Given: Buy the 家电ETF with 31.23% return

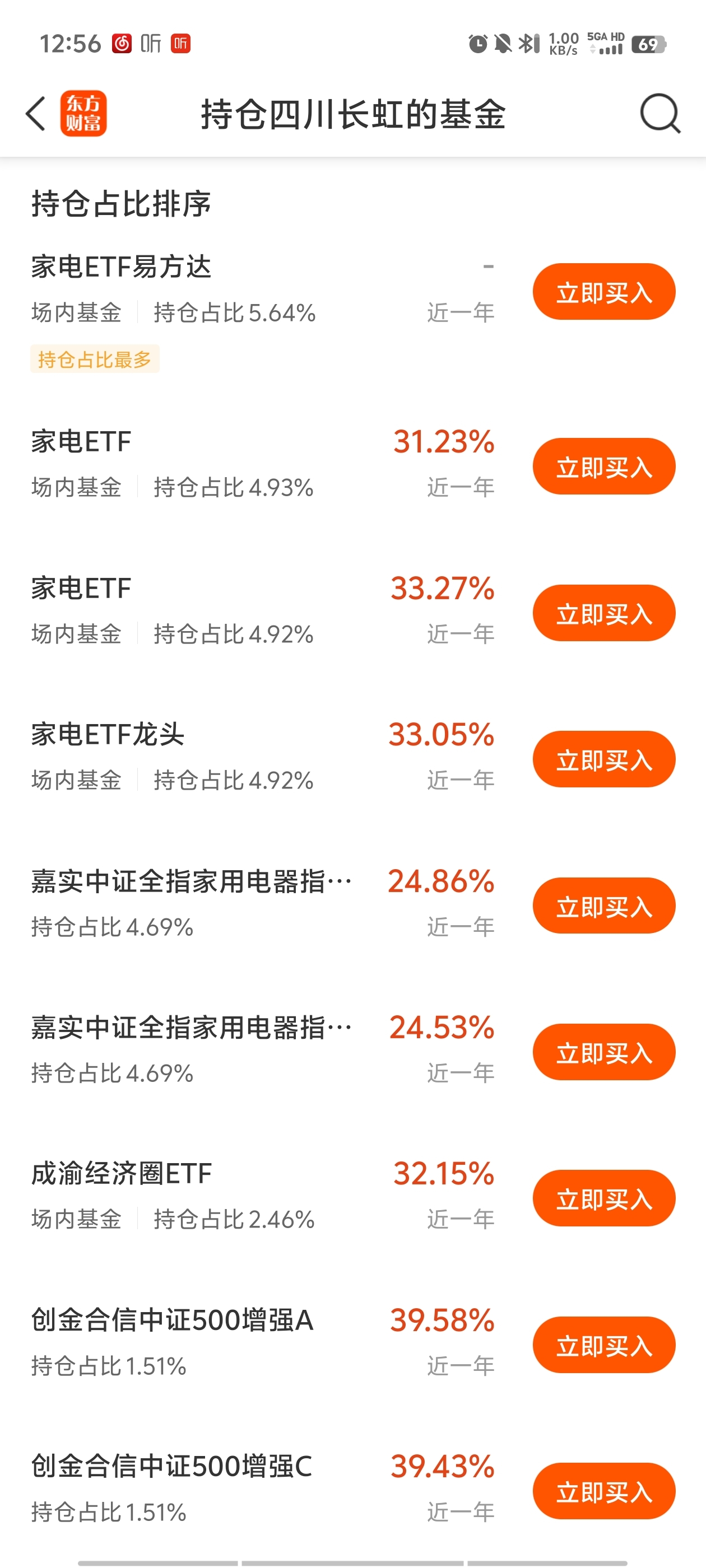Looking at the screenshot, I should pyautogui.click(x=603, y=466).
